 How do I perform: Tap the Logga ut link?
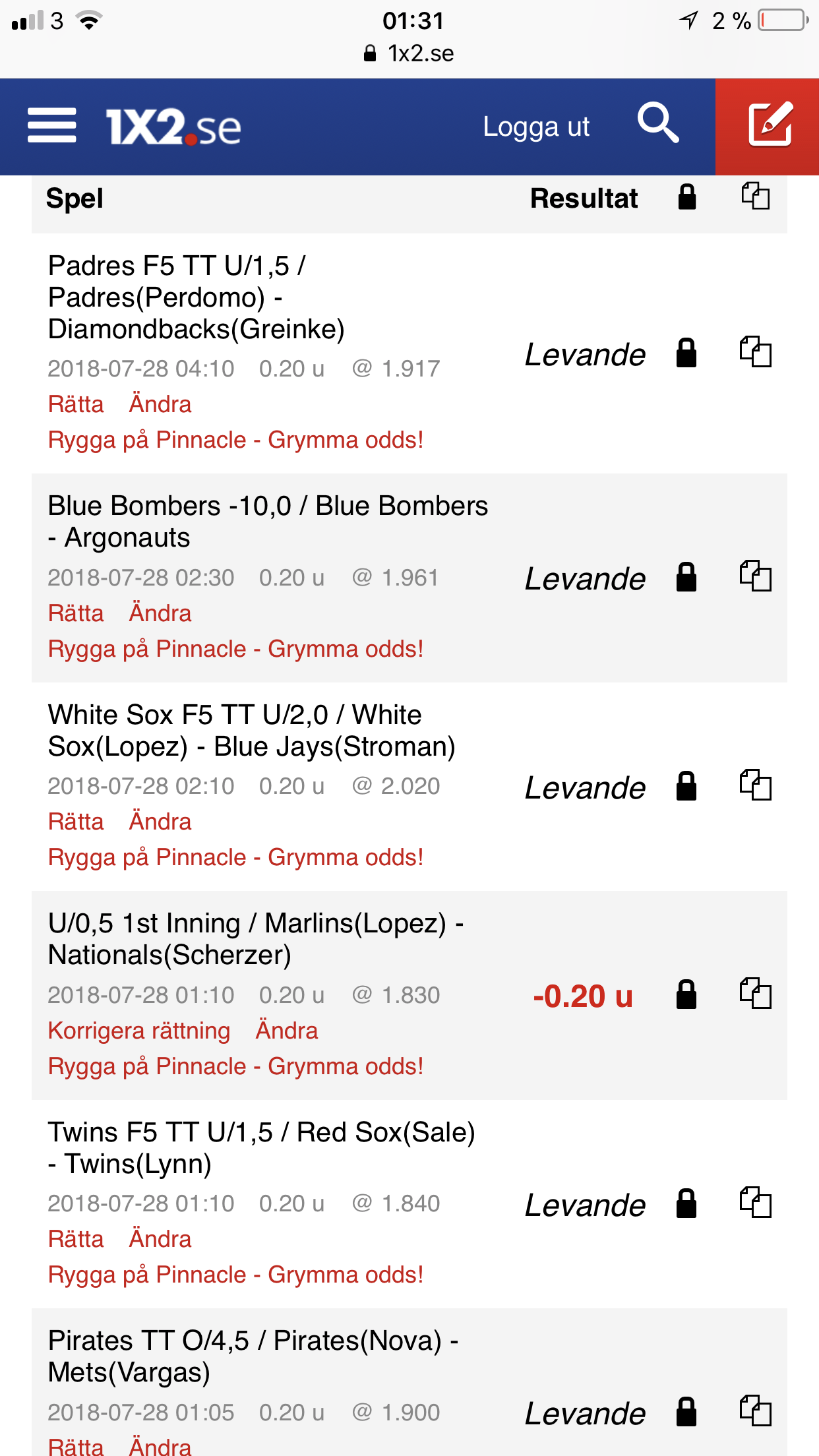tap(536, 127)
